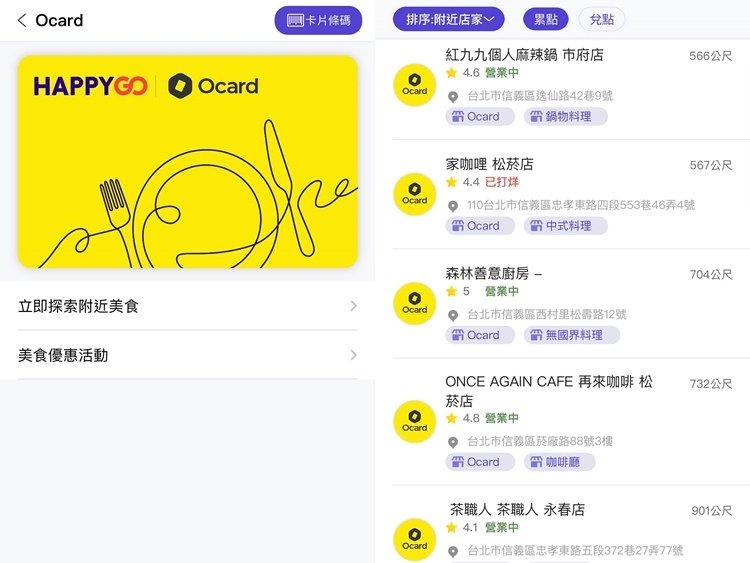
Task: Open 家咖哩 松菸店 listing
Action: coord(489,164)
